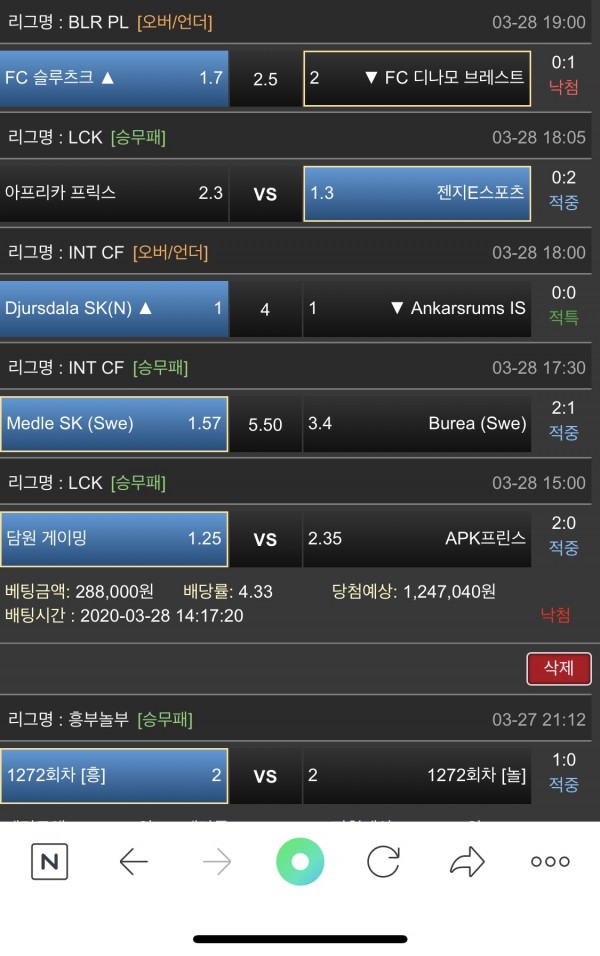Reload the page with refresh icon
The height and width of the screenshot is (956, 600).
pyautogui.click(x=383, y=861)
